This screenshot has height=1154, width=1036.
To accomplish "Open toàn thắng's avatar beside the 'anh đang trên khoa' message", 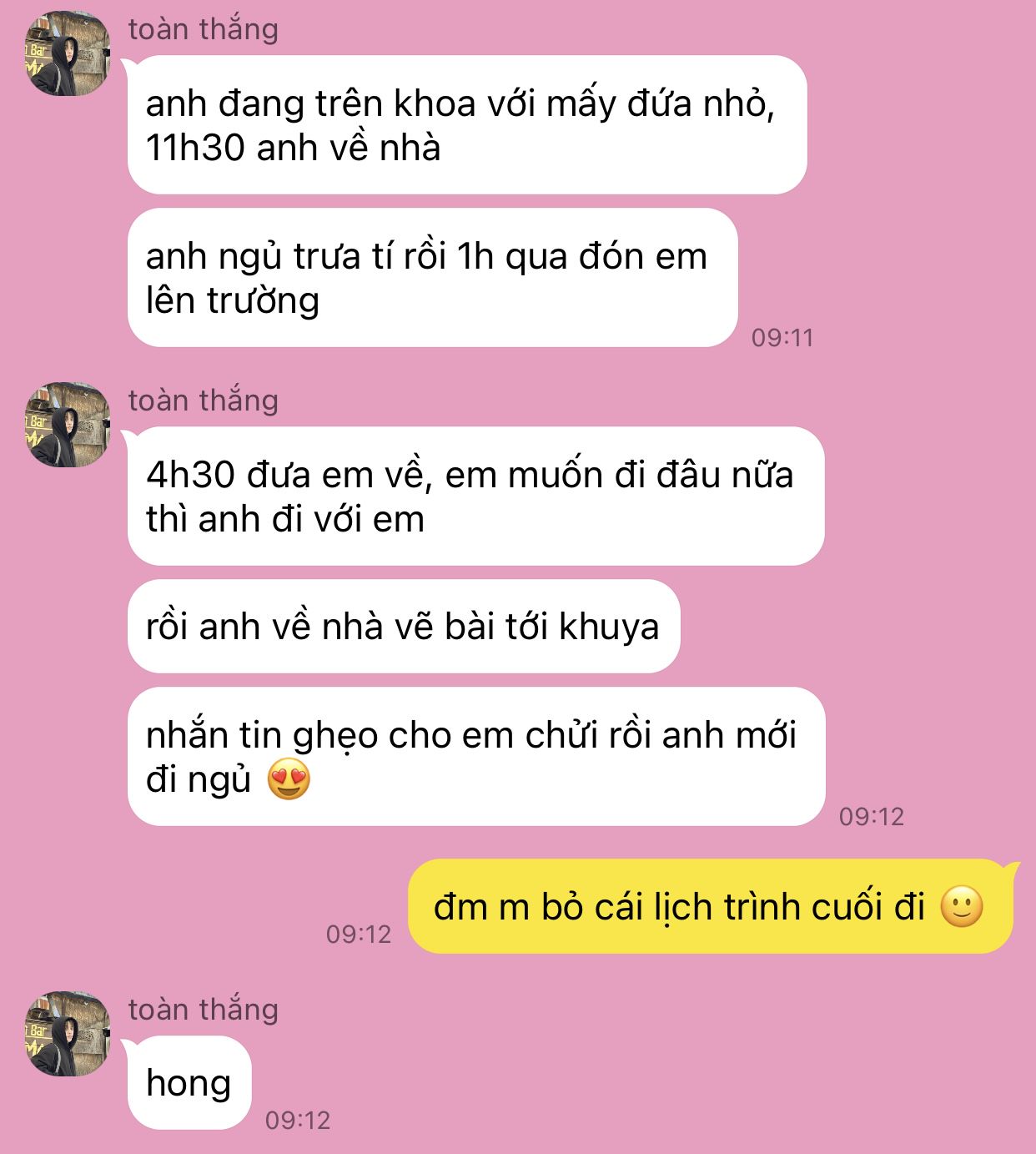I will point(68,54).
